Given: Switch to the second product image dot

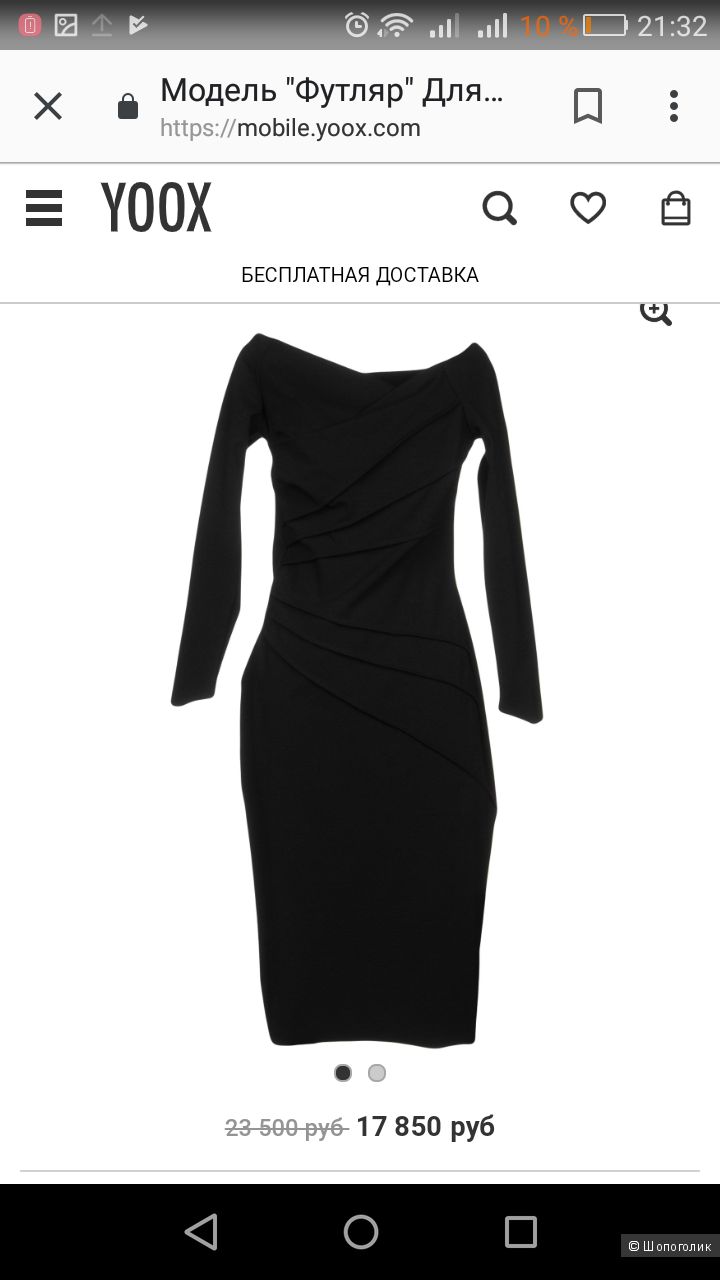Looking at the screenshot, I should [x=377, y=1073].
